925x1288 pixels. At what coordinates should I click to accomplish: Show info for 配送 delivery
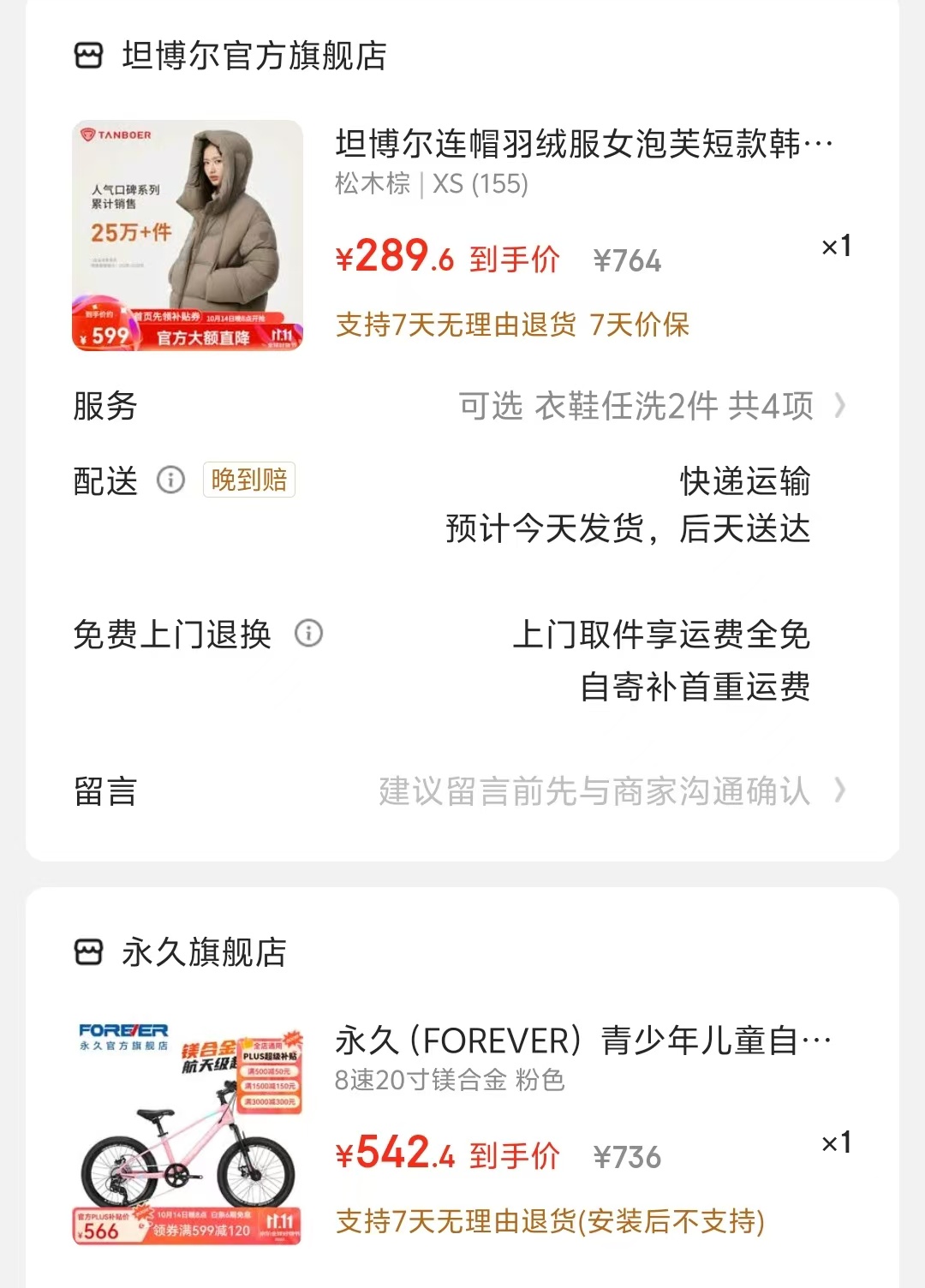tap(170, 480)
